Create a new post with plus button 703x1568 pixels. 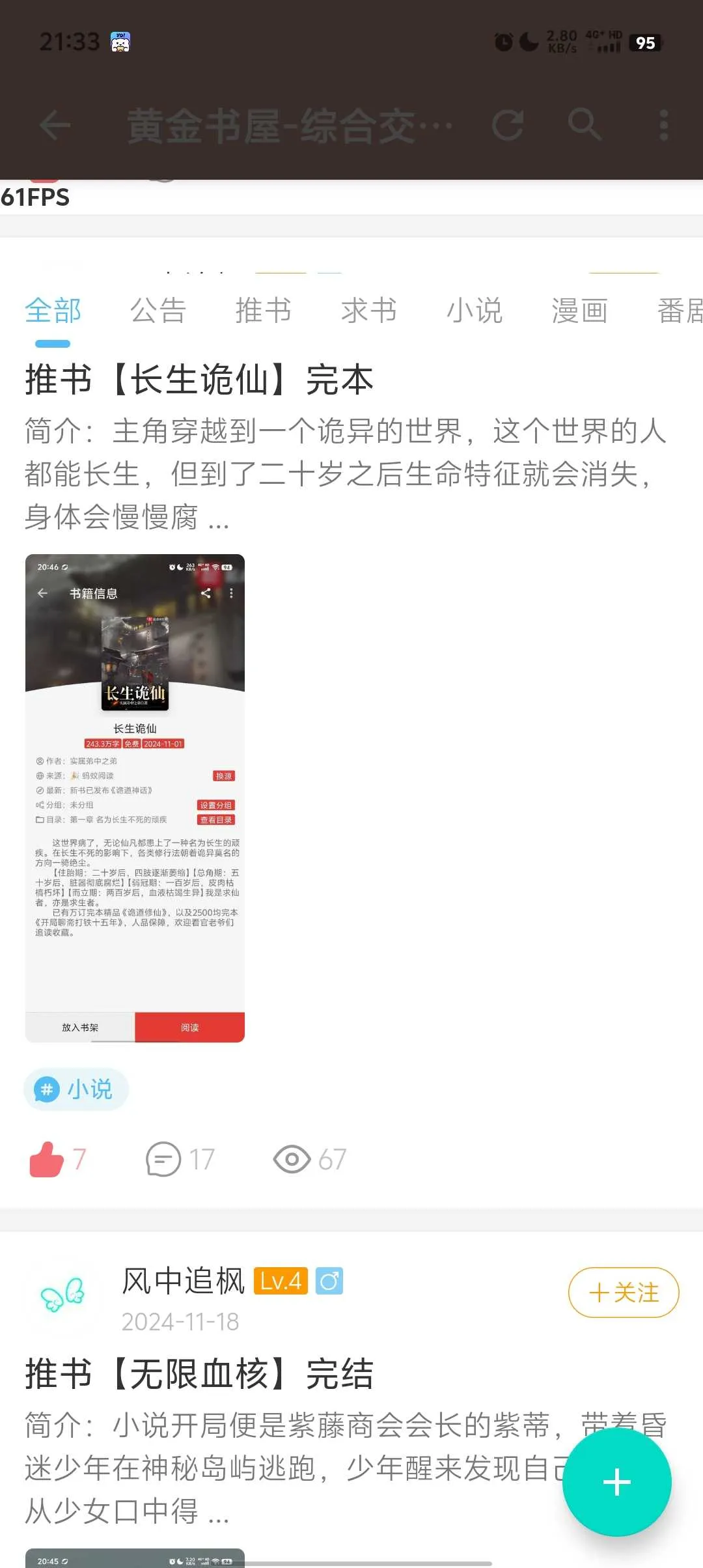616,1482
